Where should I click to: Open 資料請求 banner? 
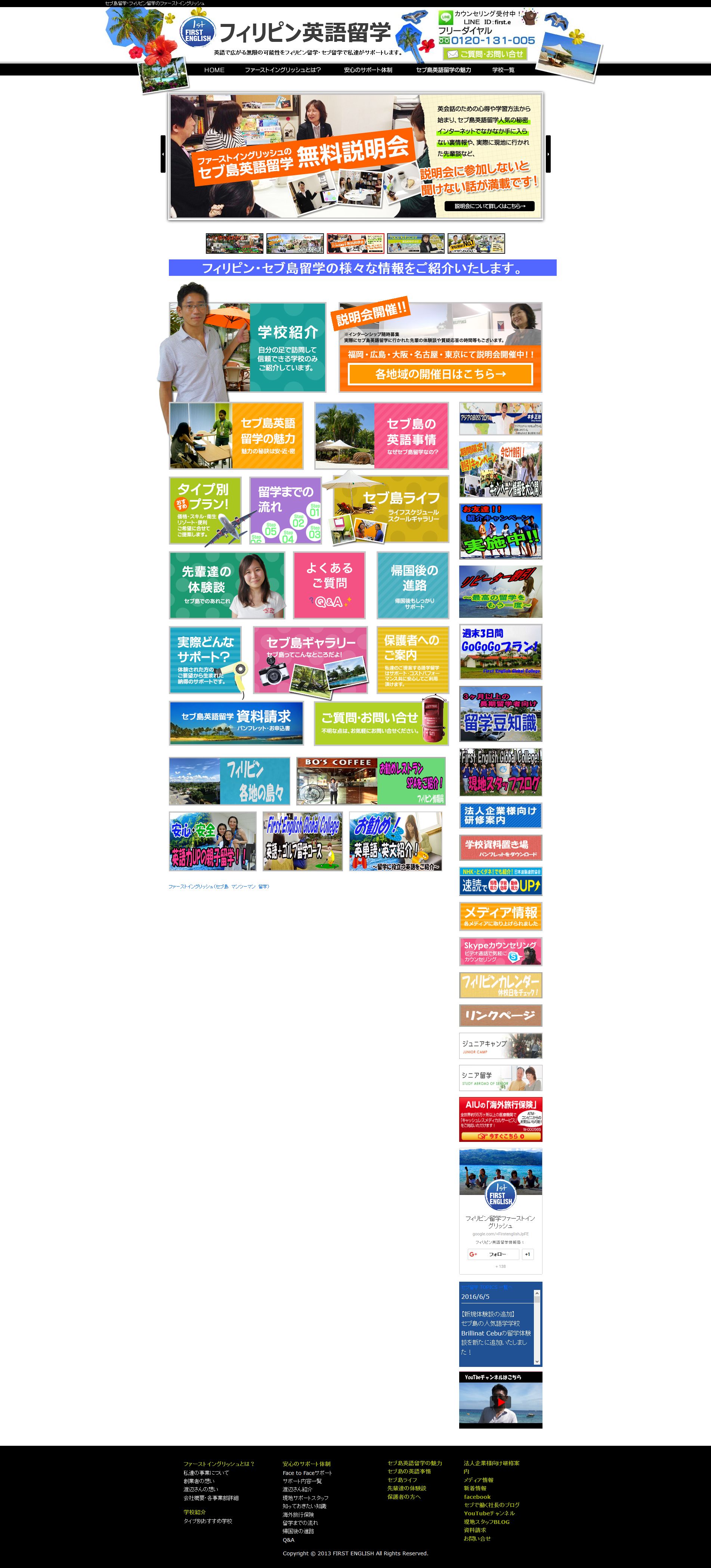236,723
